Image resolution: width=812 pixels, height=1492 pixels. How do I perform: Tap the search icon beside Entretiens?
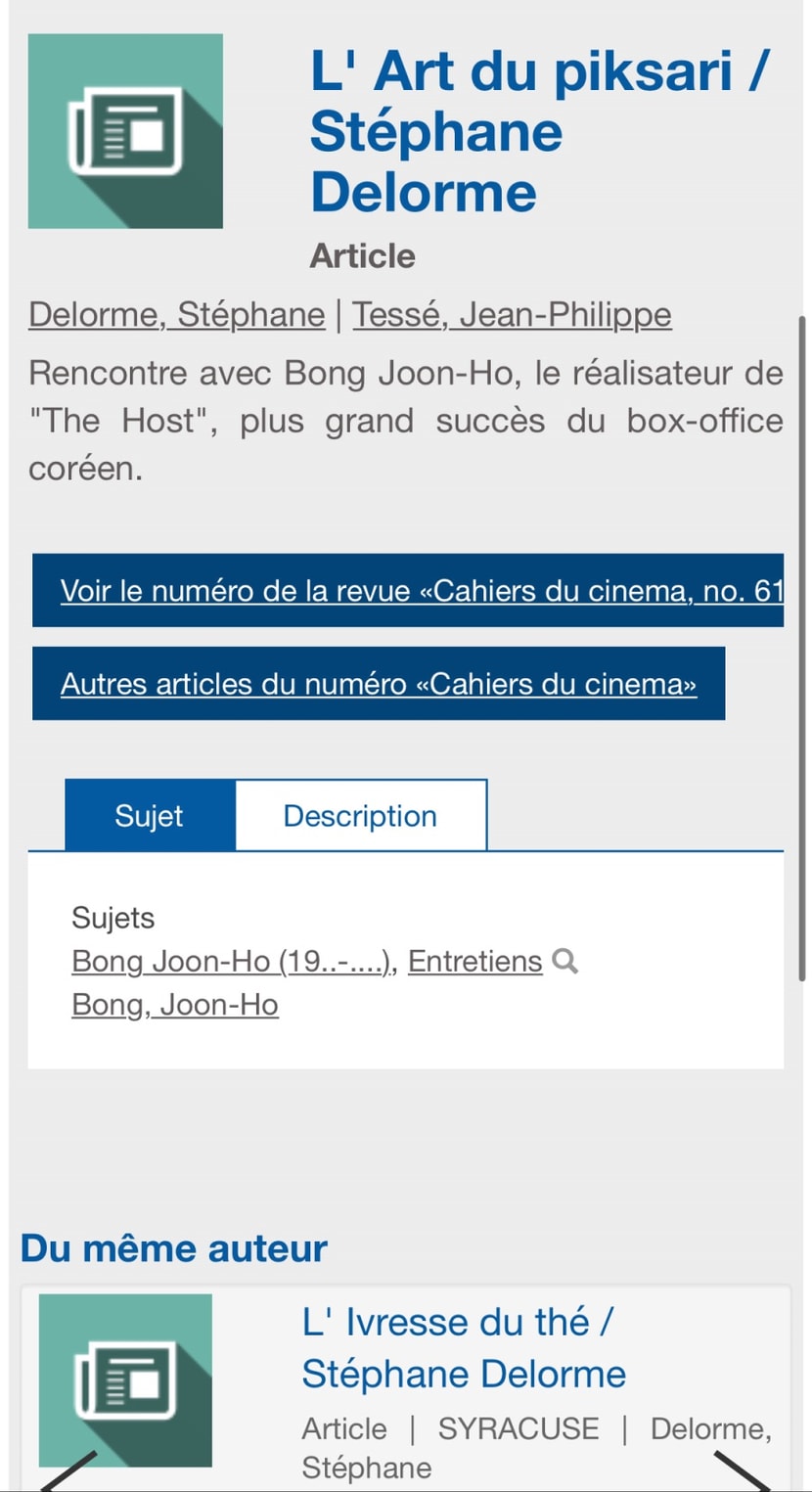tap(564, 962)
